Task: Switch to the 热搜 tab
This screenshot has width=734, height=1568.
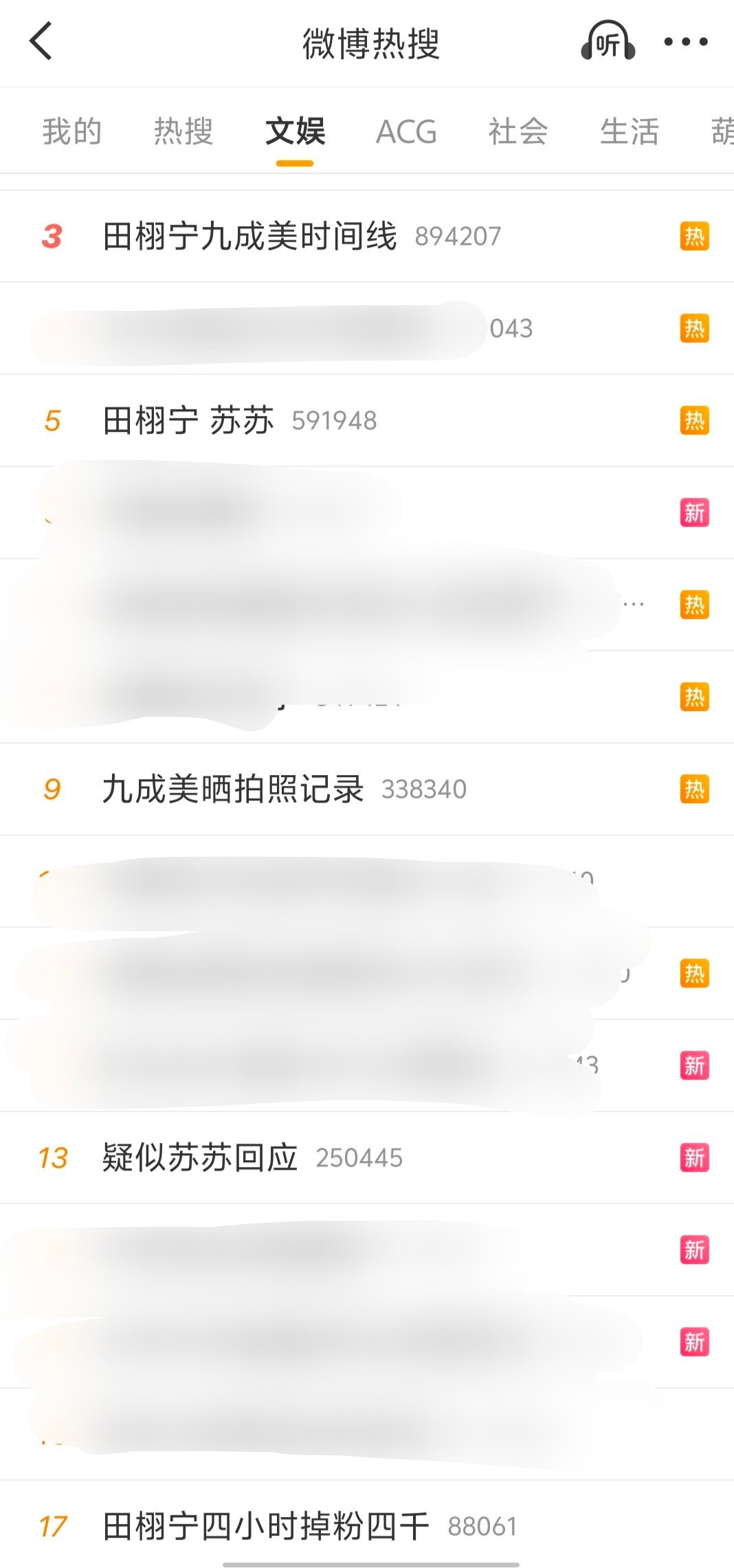Action: pyautogui.click(x=183, y=131)
